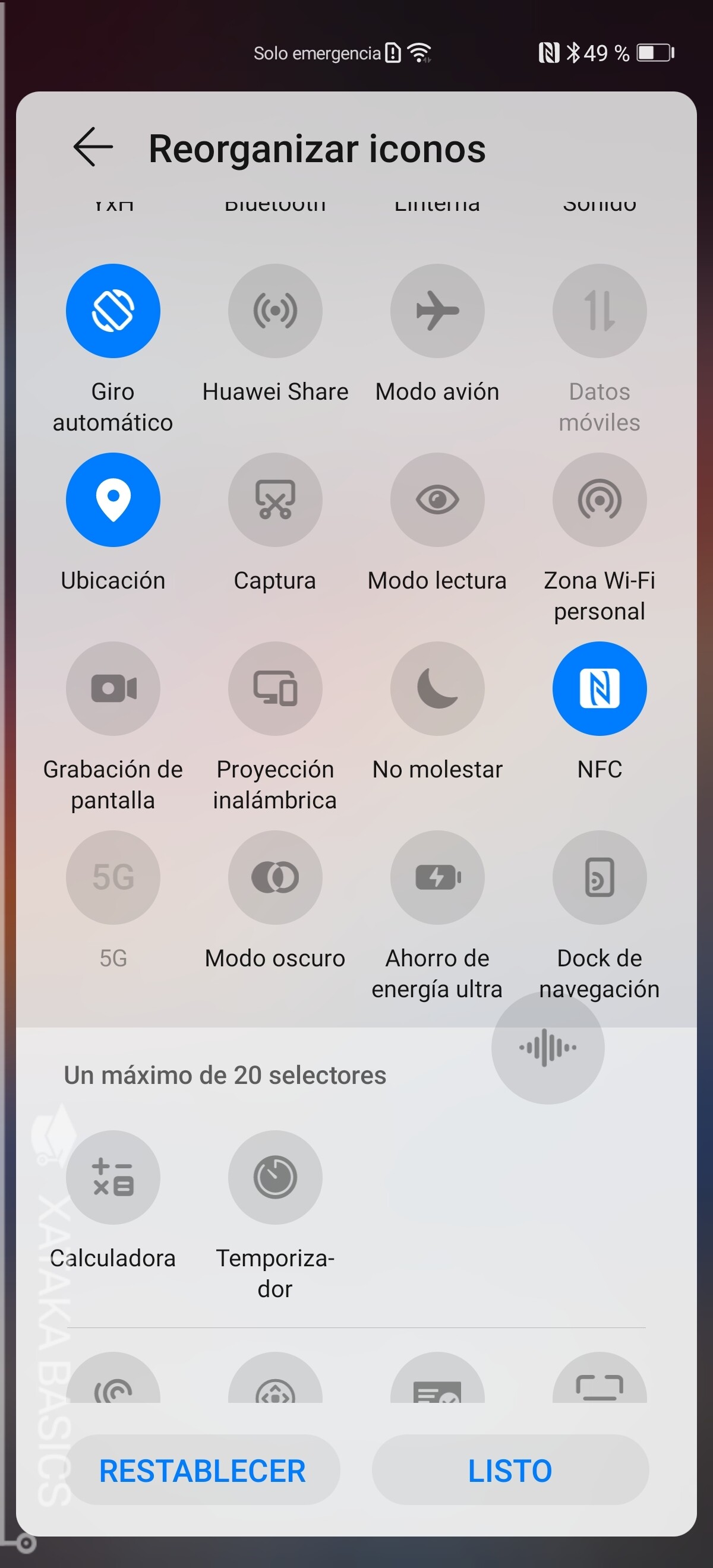The width and height of the screenshot is (713, 1568).
Task: Select the Captura screenshot tile
Action: point(275,499)
